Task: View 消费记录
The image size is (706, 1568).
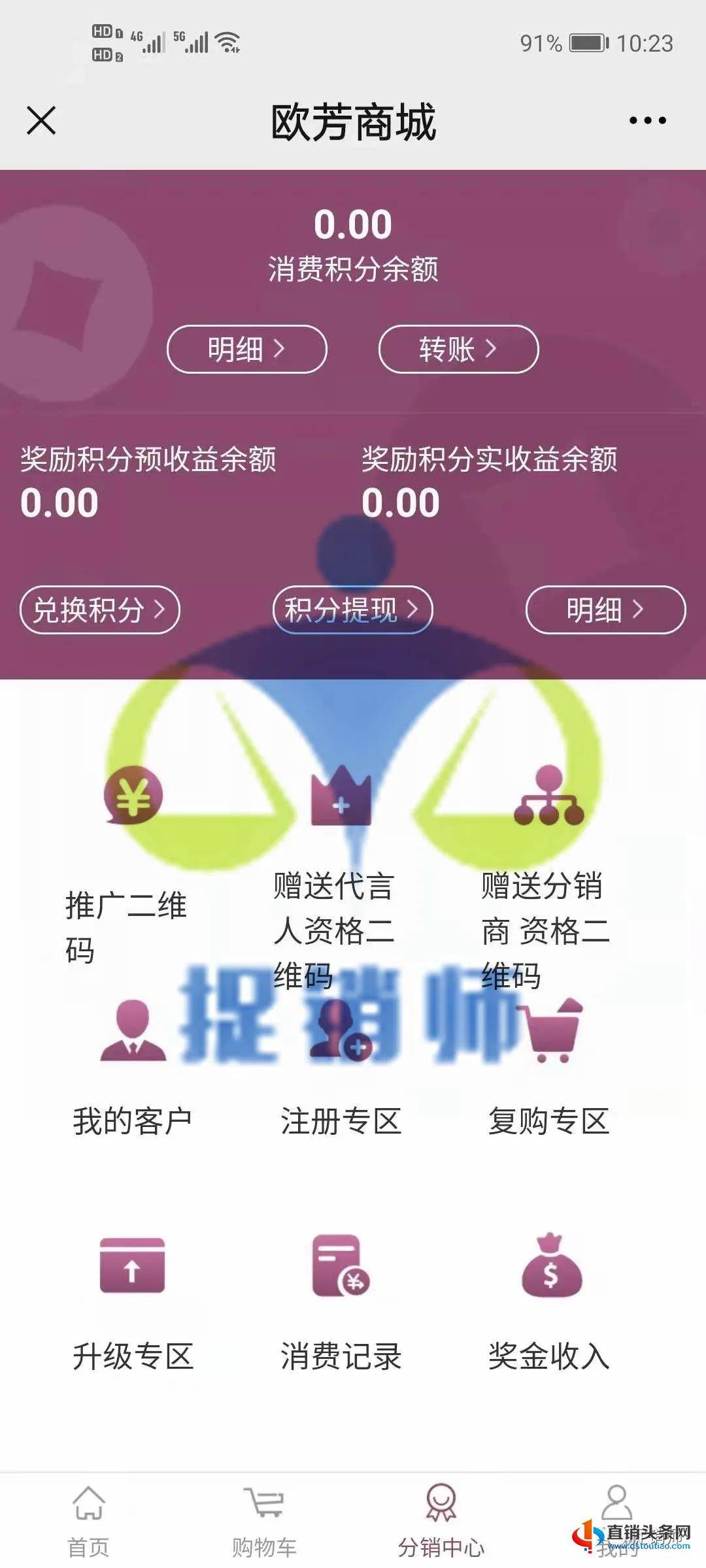Action: 340,1300
